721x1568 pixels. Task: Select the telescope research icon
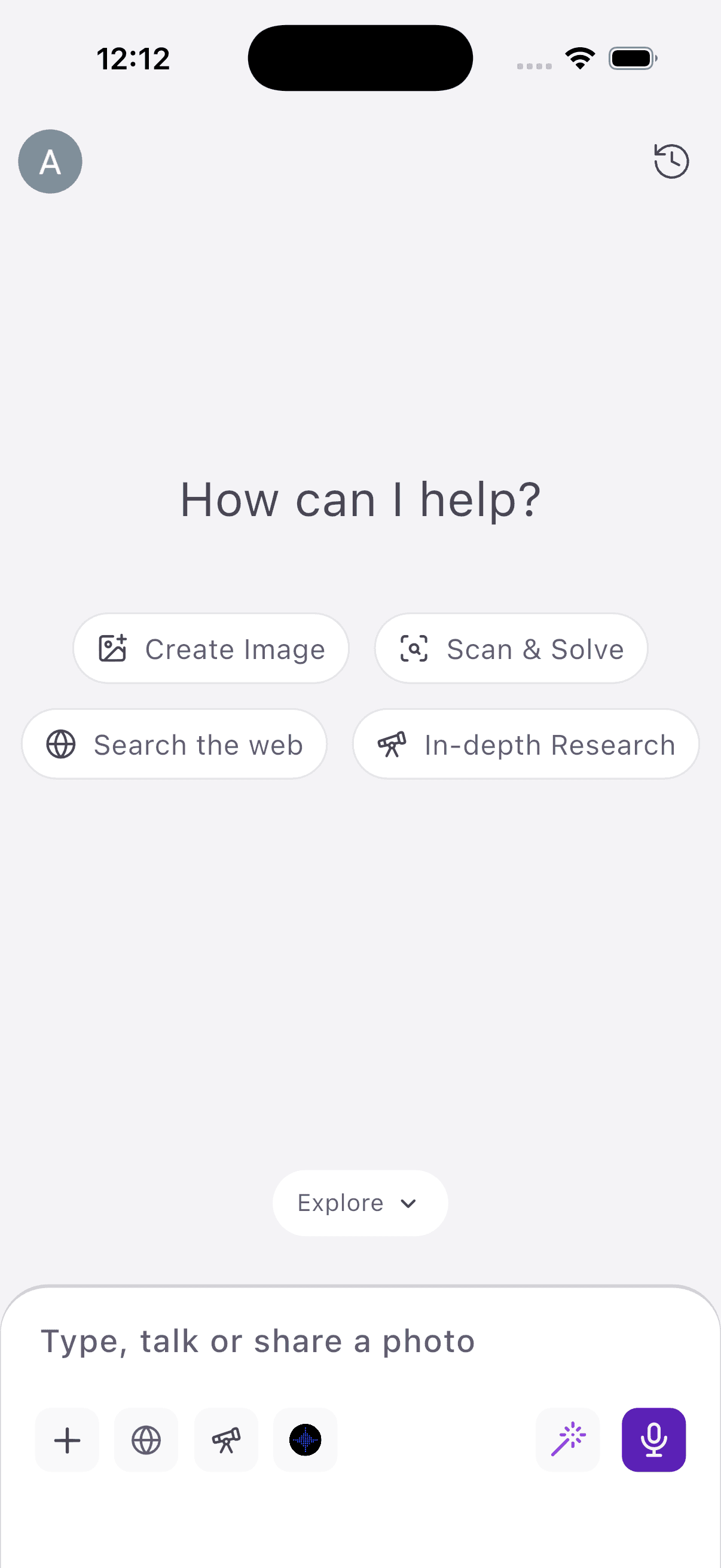pos(226,1440)
